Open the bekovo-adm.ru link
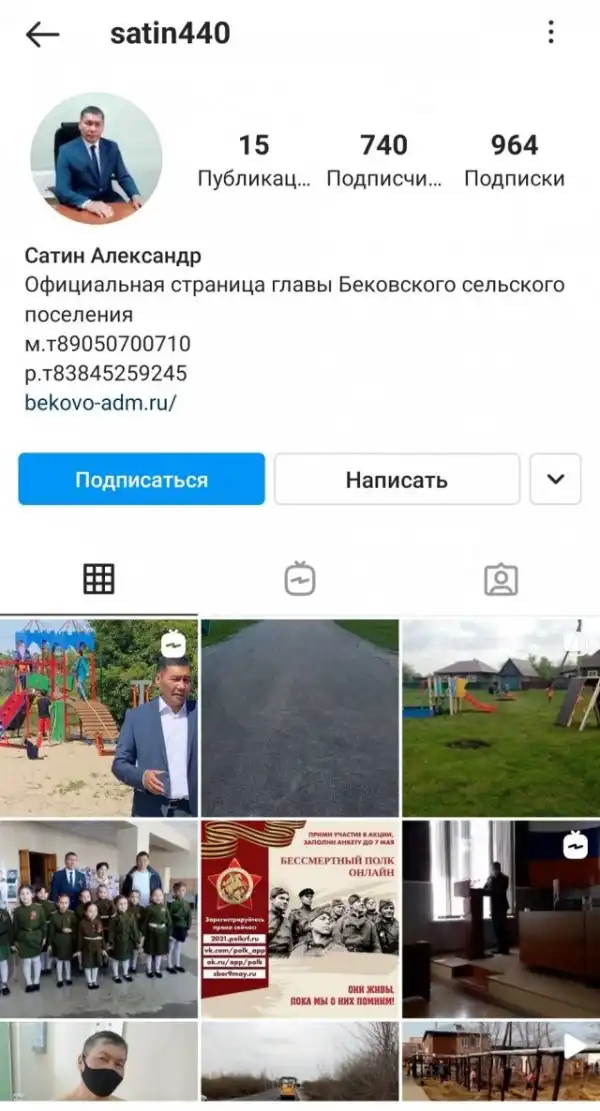 pos(100,402)
